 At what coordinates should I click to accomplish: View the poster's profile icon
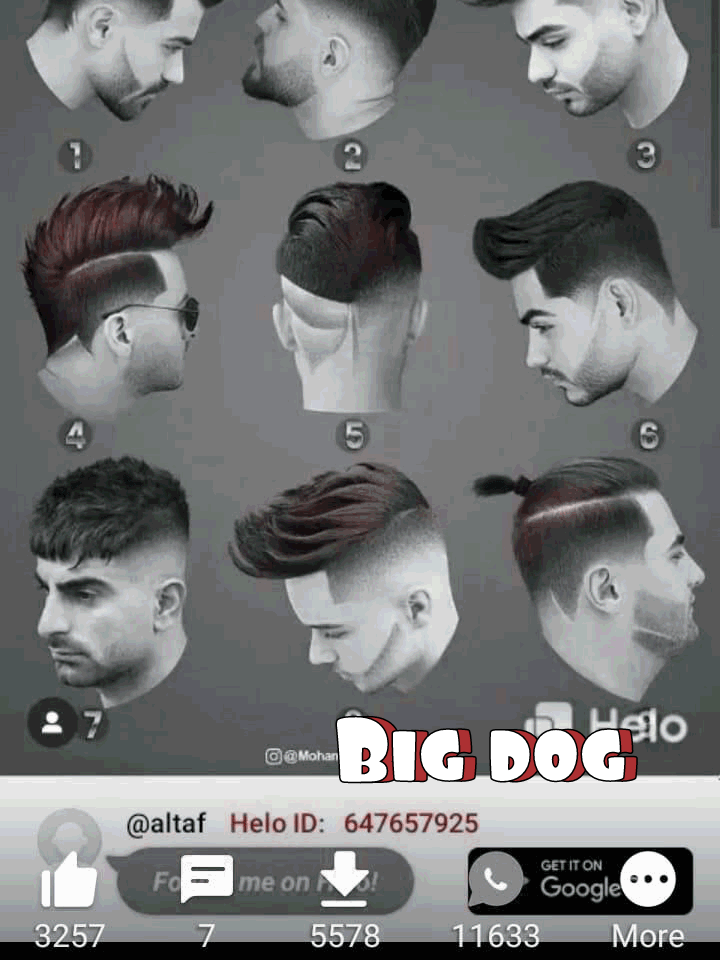[x=52, y=724]
